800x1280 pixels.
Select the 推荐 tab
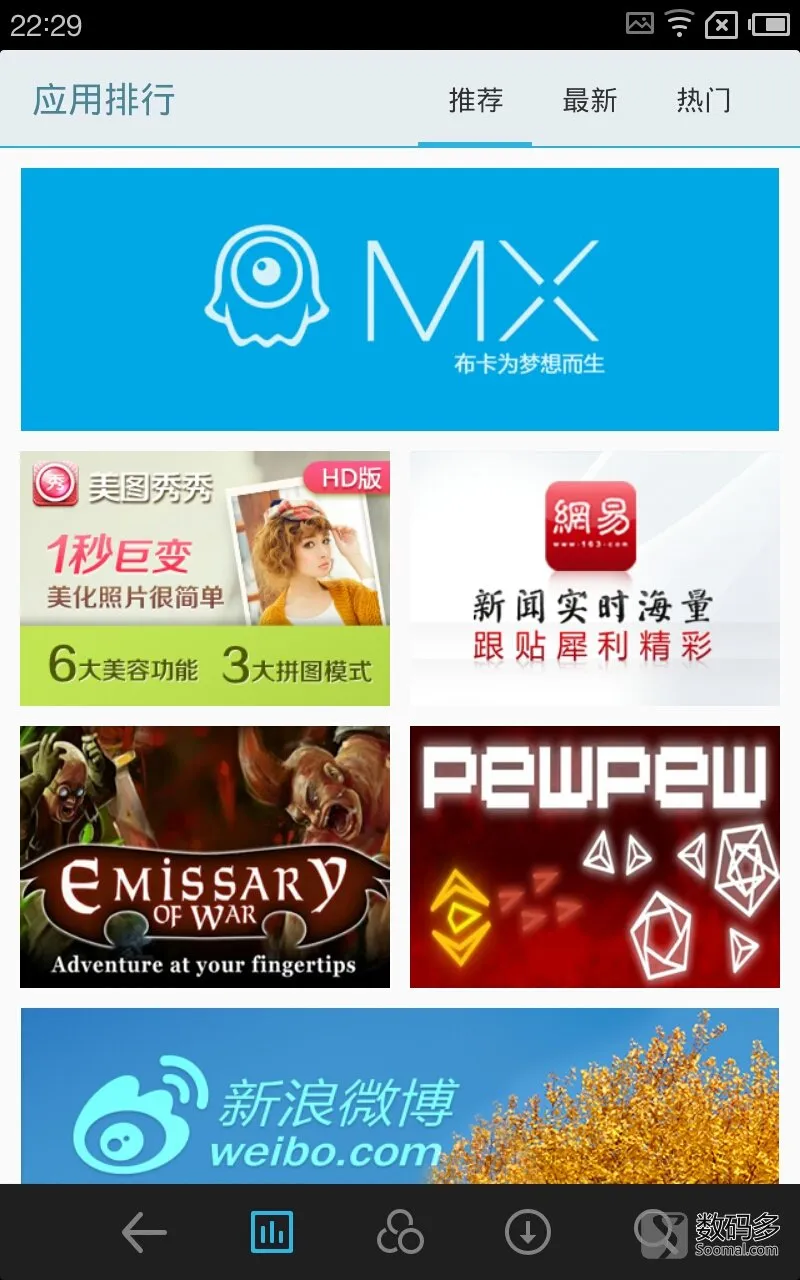(x=475, y=100)
